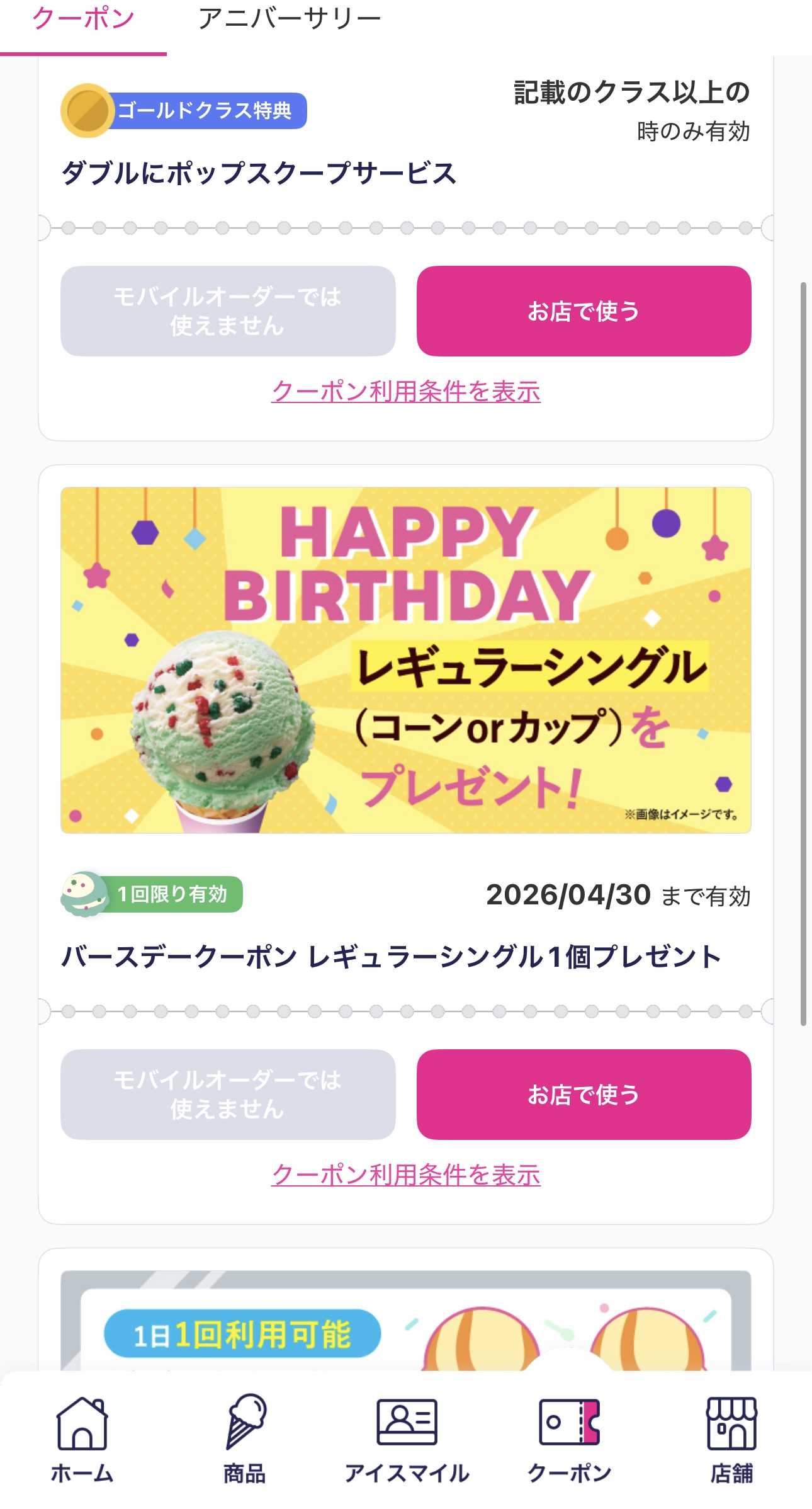
Task: Tap クーポン in the bottom navigation
Action: pos(569,1440)
